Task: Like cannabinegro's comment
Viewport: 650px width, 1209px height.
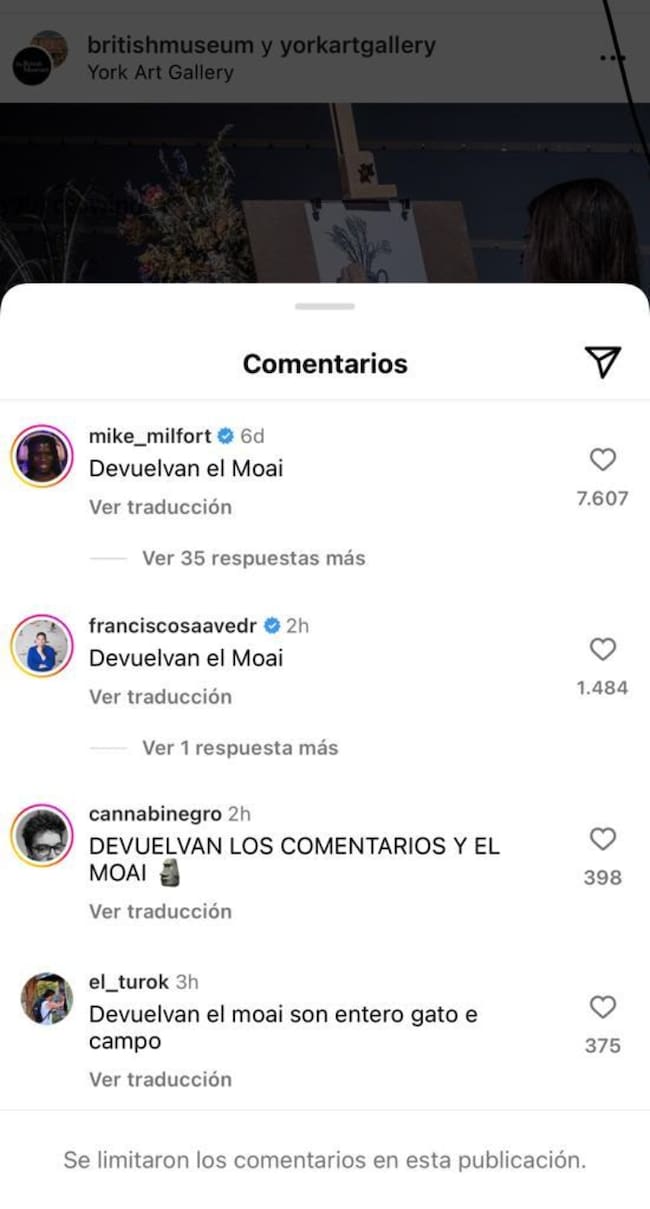Action: tap(602, 839)
